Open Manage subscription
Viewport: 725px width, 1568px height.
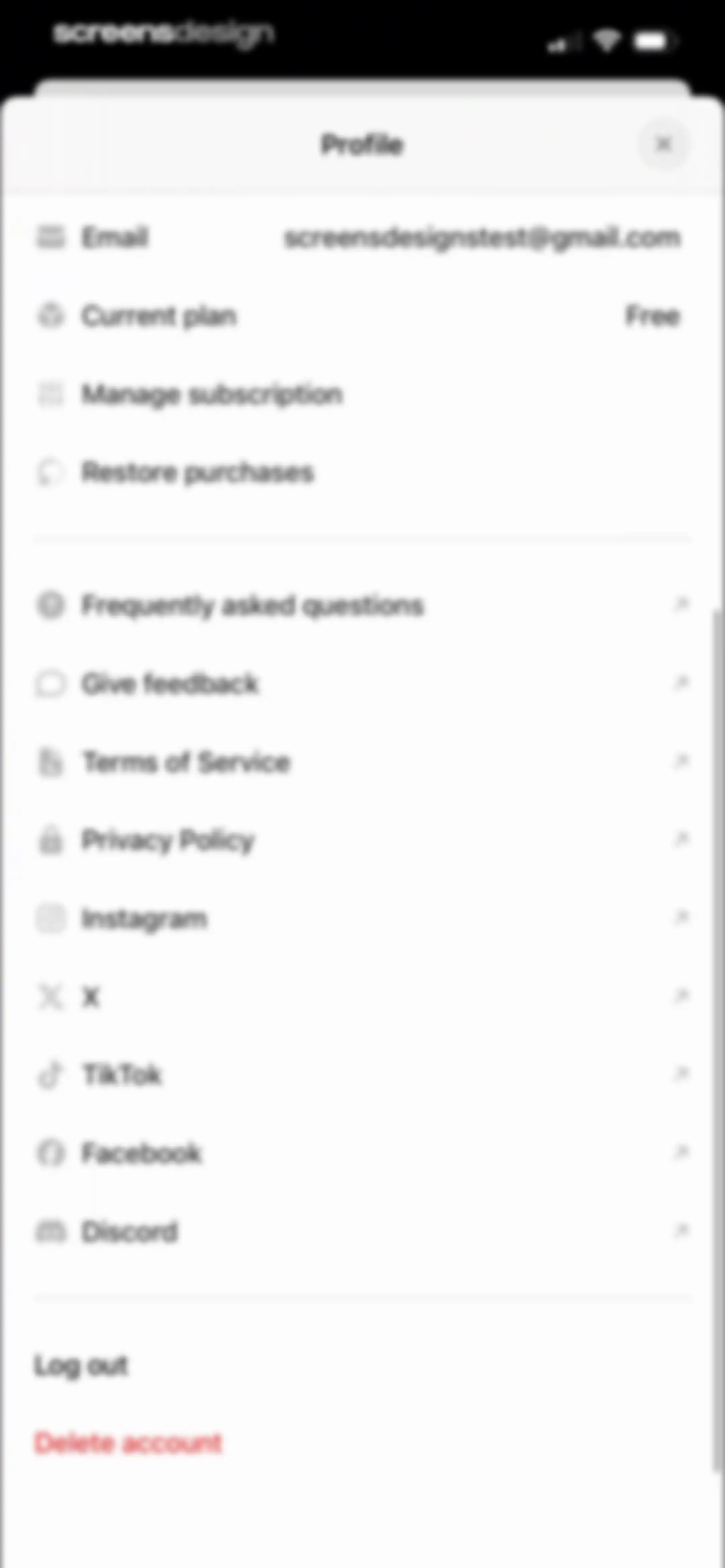(x=362, y=395)
